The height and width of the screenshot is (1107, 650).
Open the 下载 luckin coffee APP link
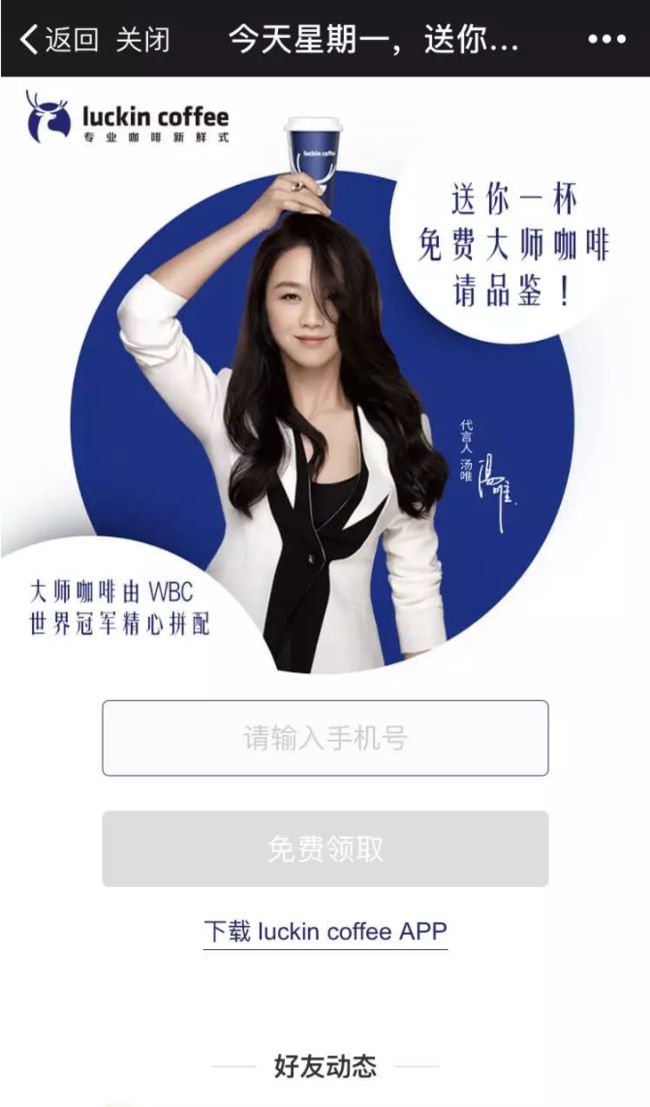325,931
